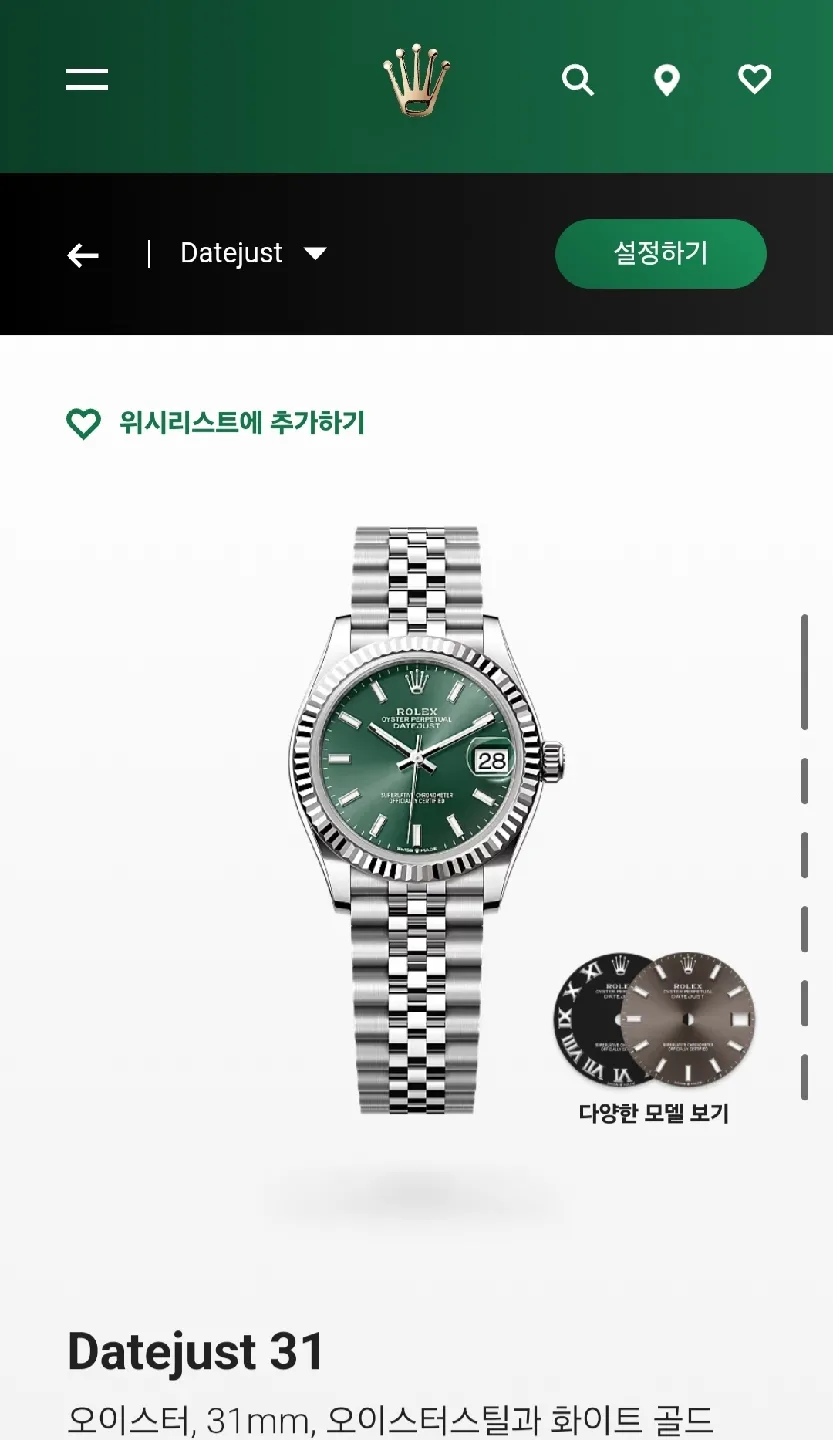833x1440 pixels.
Task: Open the store locator pin
Action: pyautogui.click(x=666, y=80)
